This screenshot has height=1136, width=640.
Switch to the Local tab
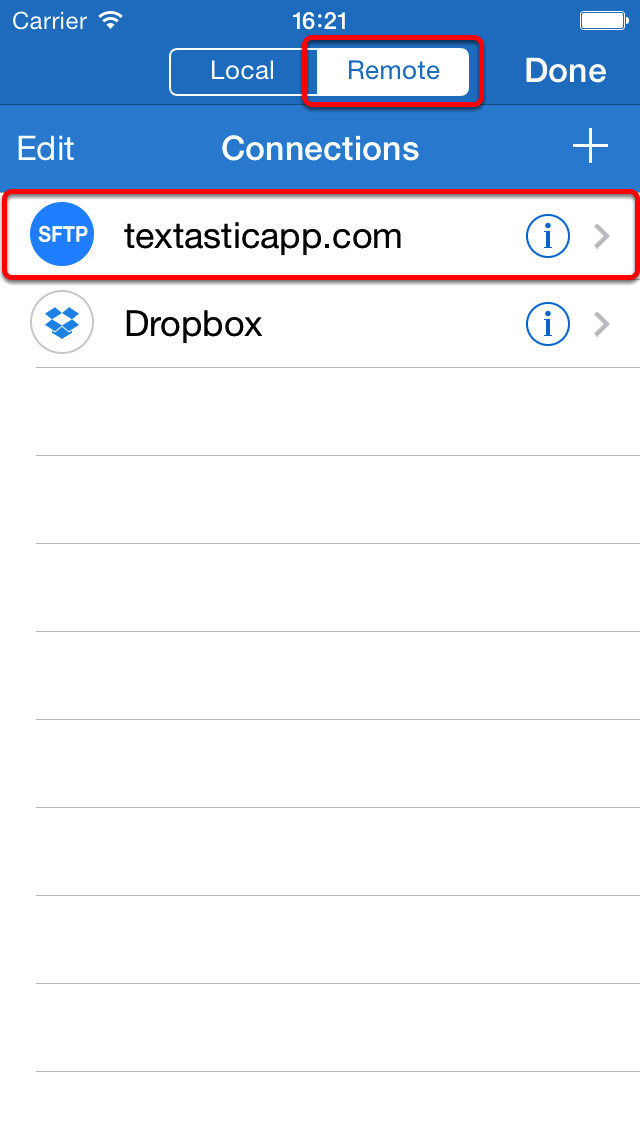243,71
